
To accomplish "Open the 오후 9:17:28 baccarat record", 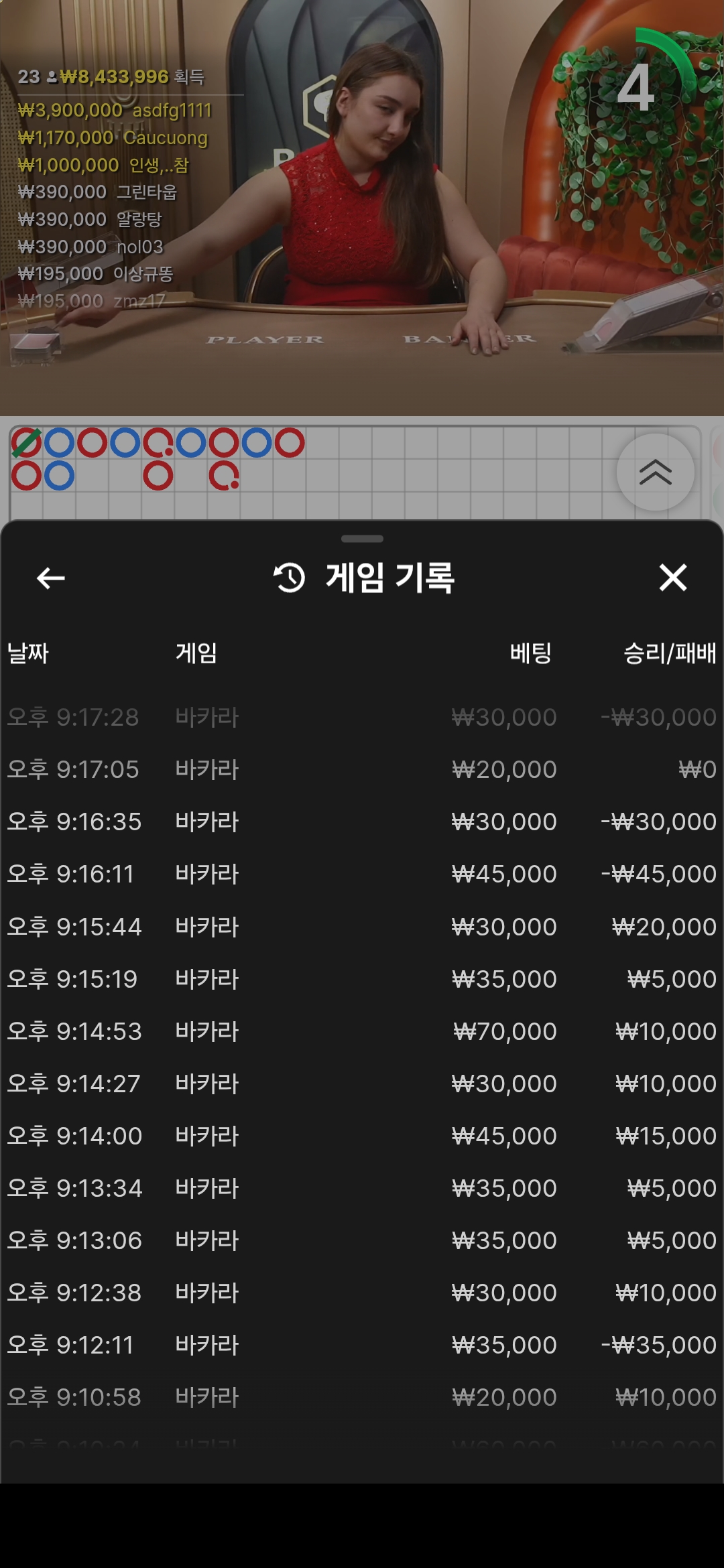I will click(362, 717).
